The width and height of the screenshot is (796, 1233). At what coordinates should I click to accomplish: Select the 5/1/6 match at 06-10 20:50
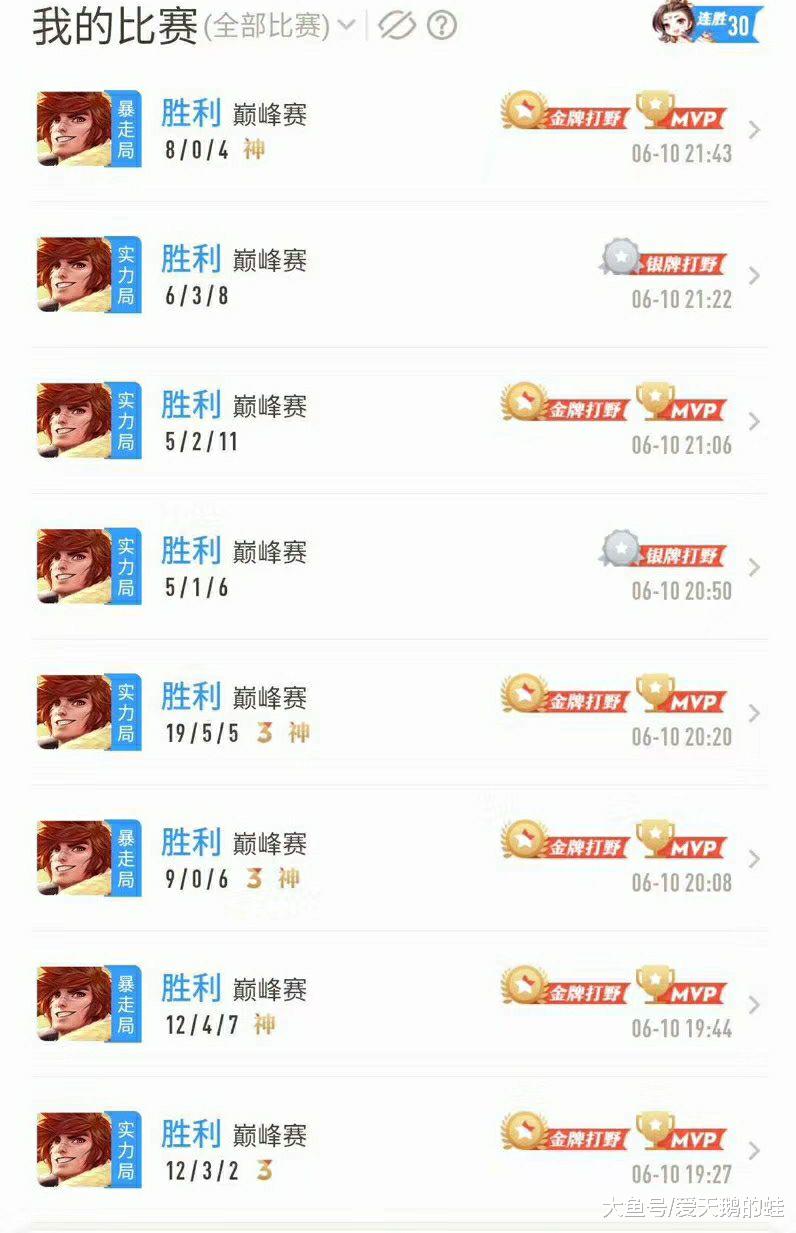coord(400,567)
